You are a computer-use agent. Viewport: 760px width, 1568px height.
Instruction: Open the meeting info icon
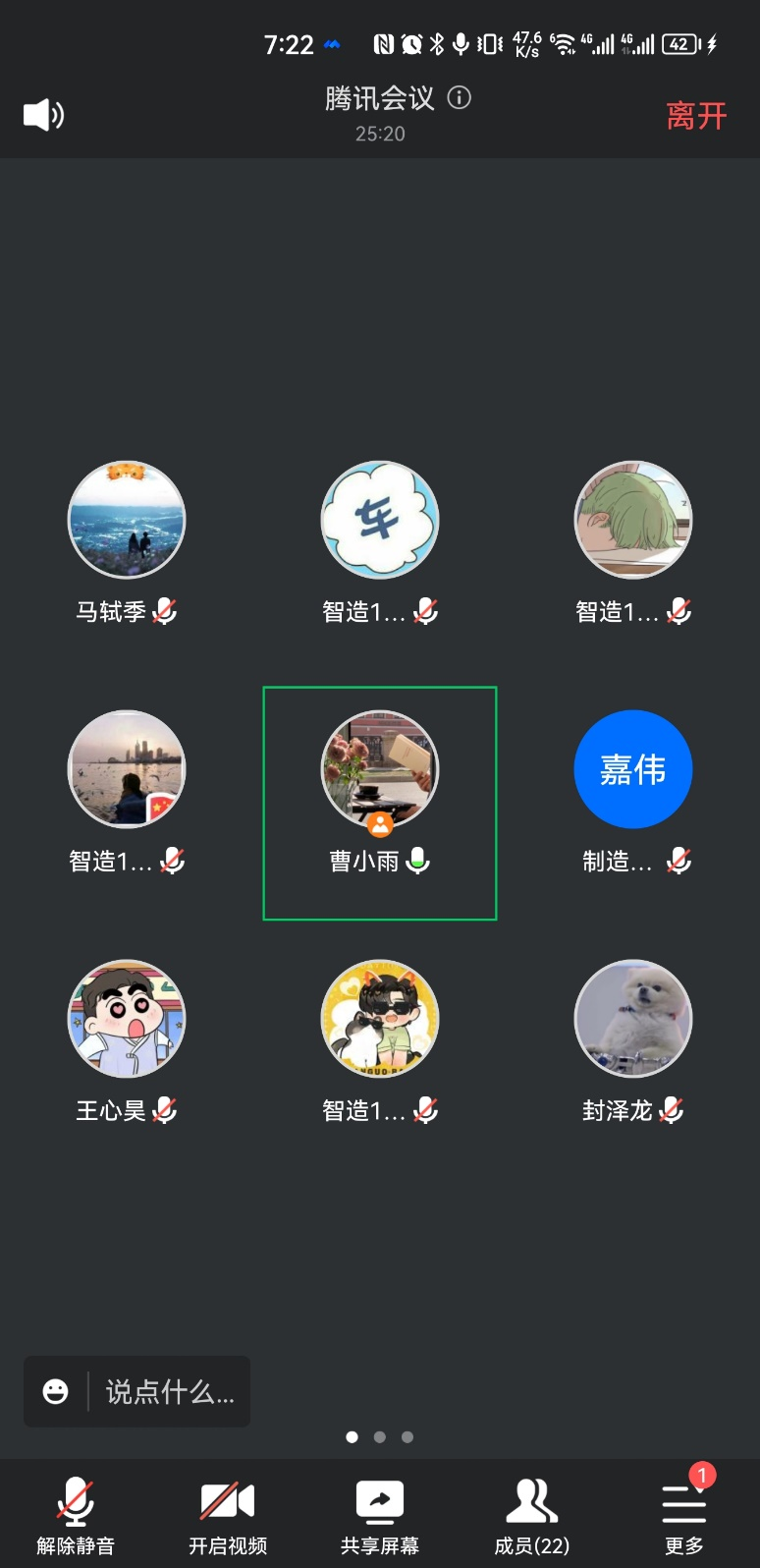coord(459,97)
